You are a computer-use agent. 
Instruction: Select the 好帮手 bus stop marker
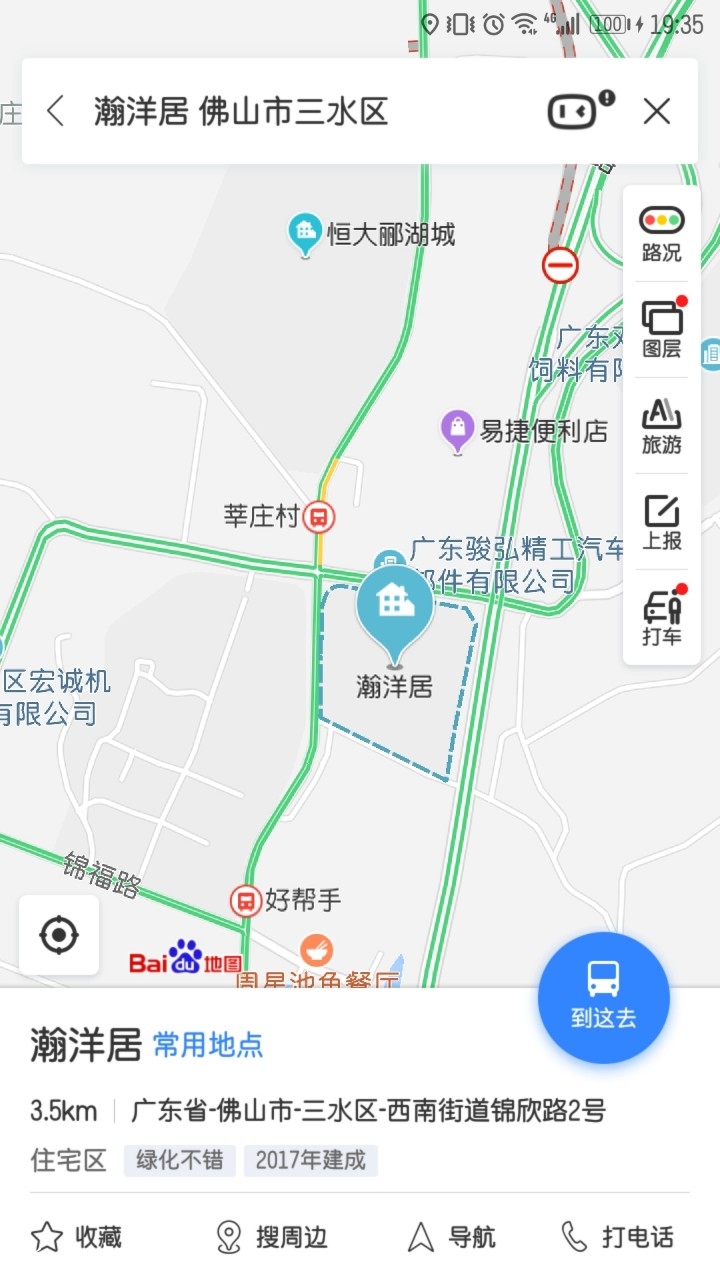pos(246,900)
